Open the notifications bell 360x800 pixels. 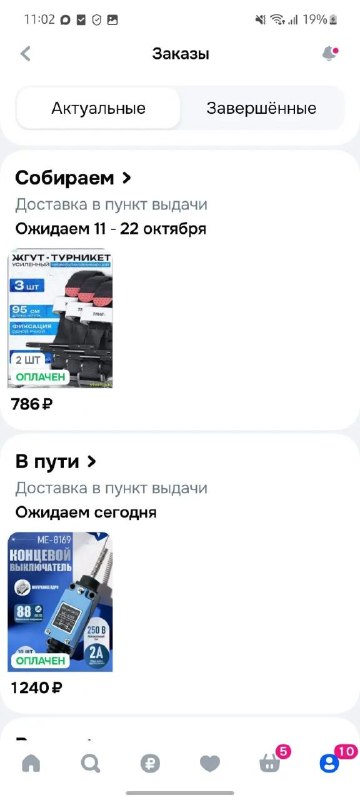pos(331,54)
